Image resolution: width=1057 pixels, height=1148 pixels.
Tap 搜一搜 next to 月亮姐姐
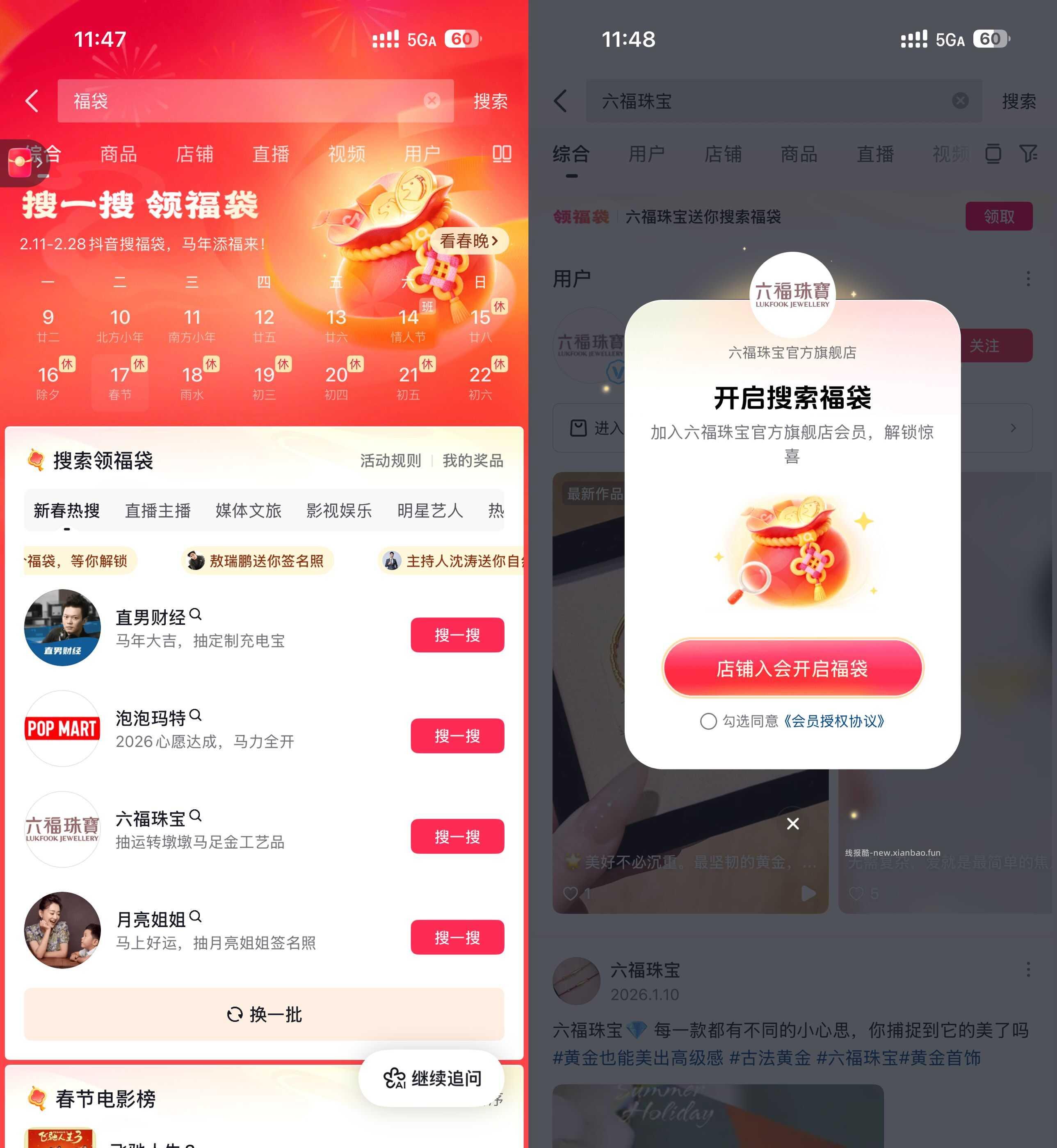[457, 937]
